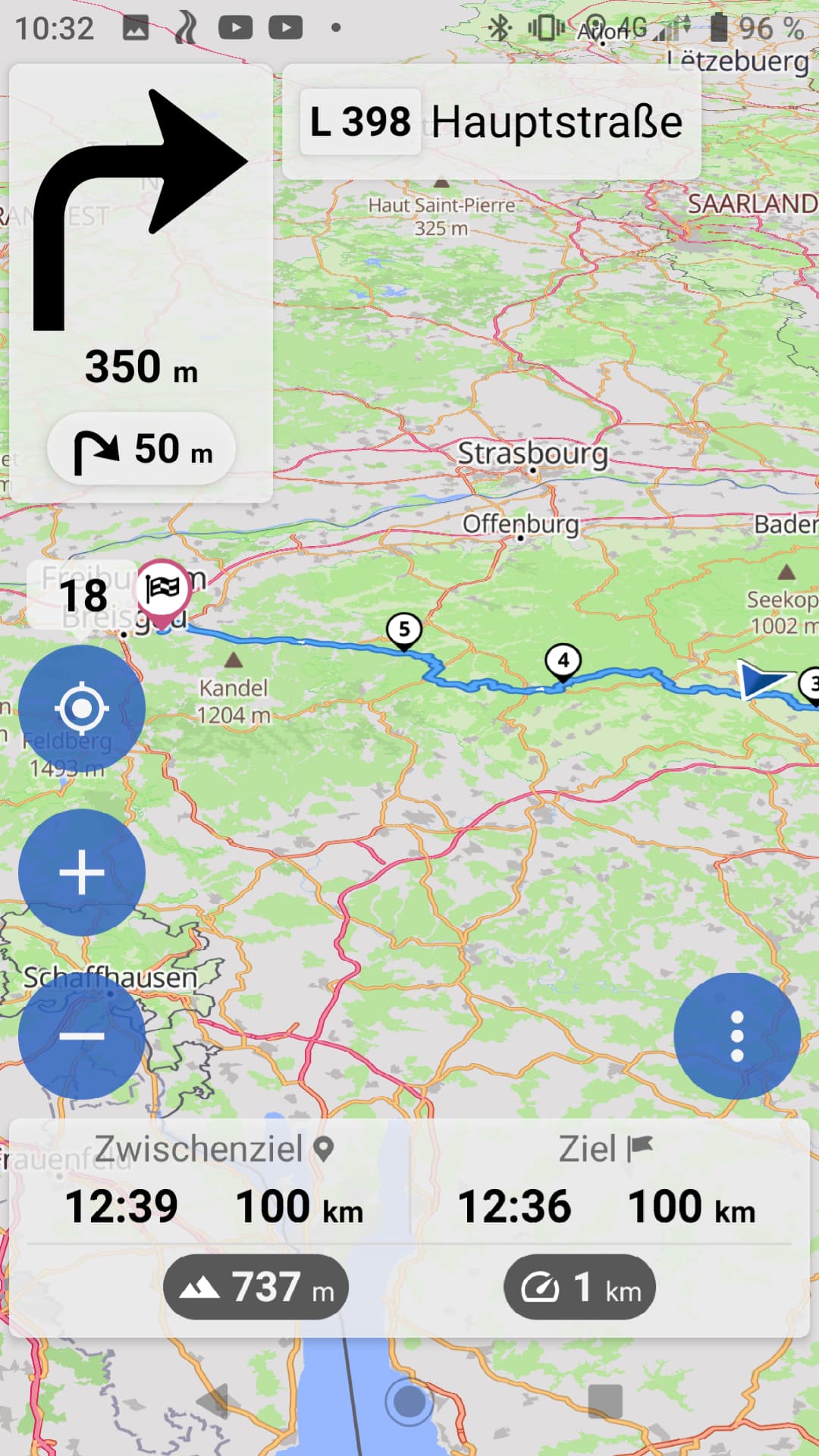Tap the turn instruction panel showing 350 m
819x1456 pixels.
[x=141, y=283]
